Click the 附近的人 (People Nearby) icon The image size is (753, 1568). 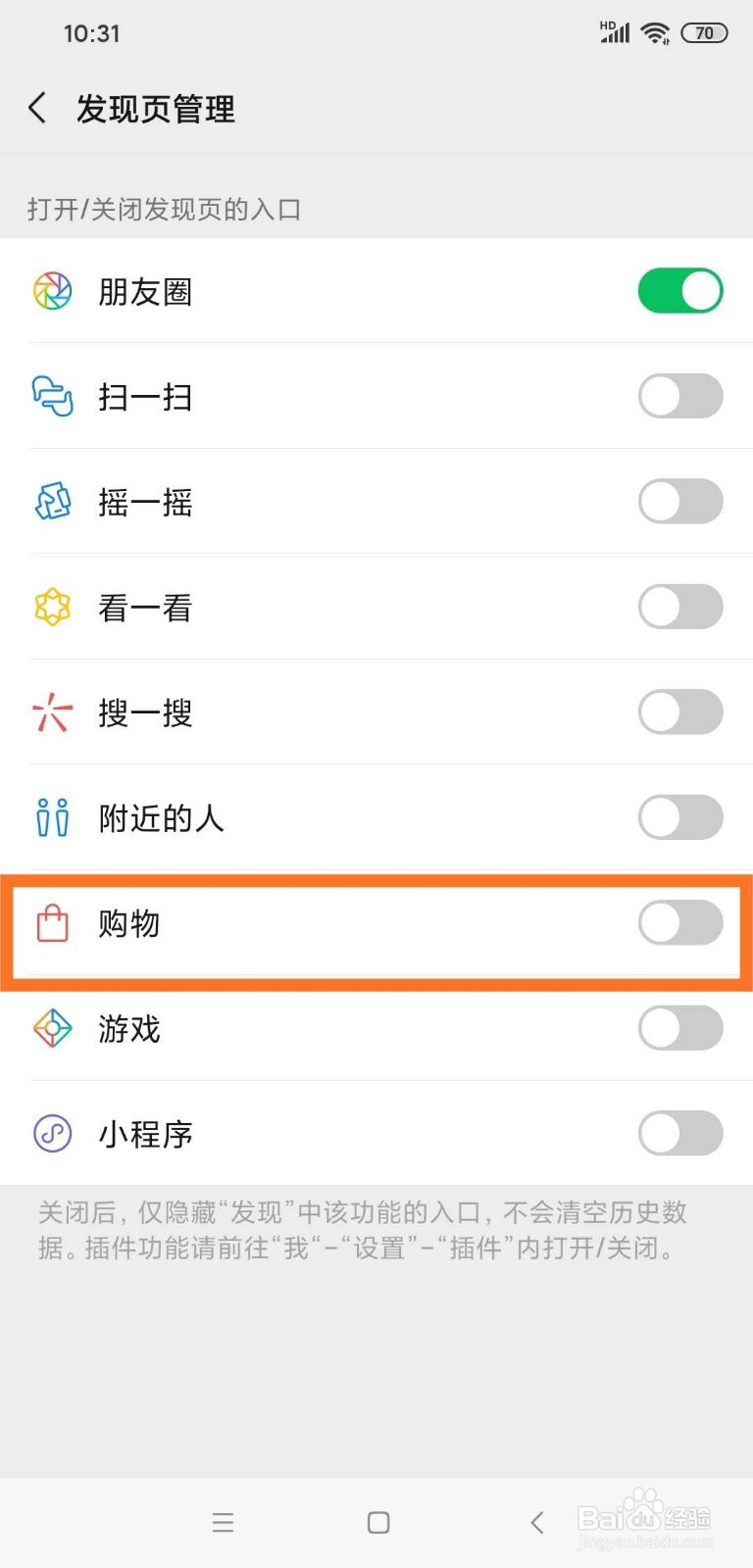click(52, 817)
